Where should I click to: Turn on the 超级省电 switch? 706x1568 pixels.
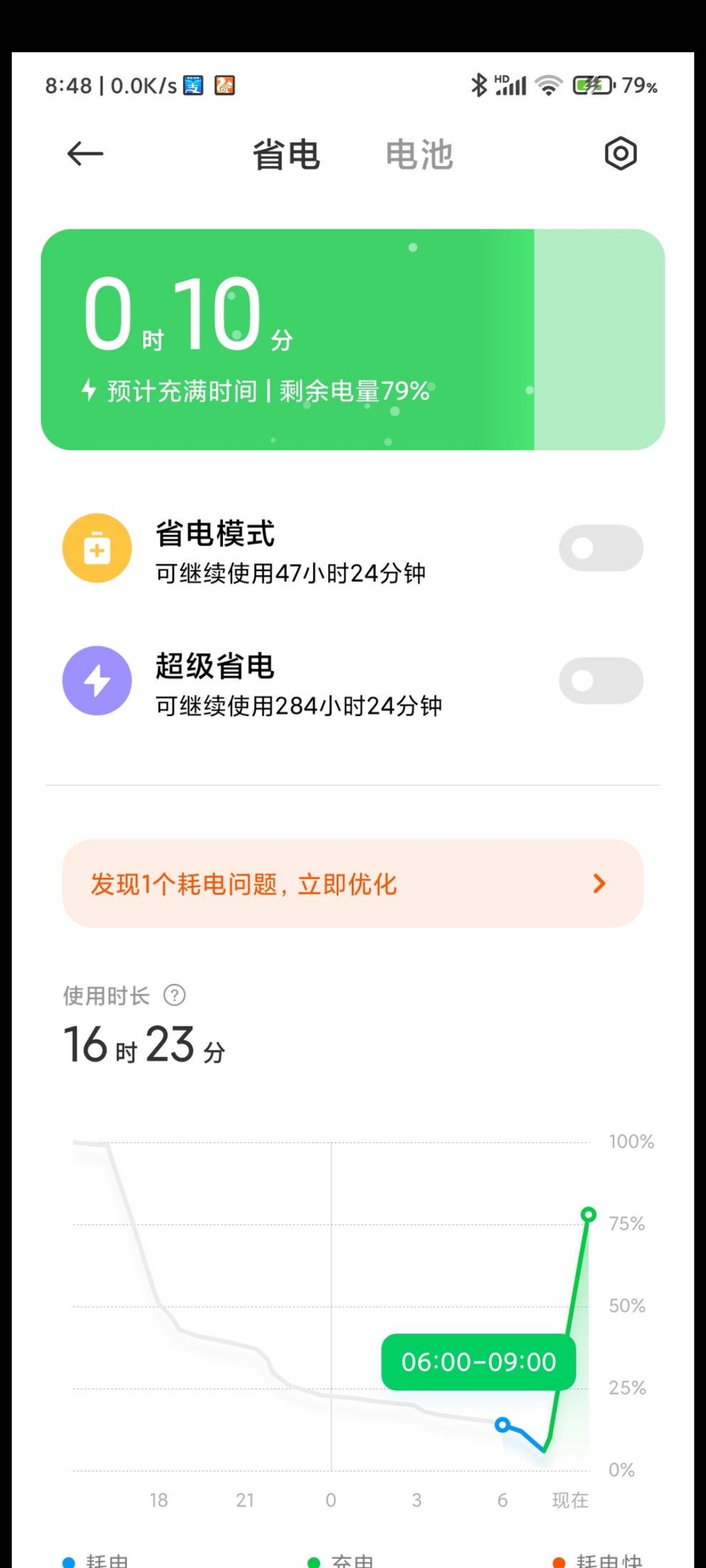(601, 681)
